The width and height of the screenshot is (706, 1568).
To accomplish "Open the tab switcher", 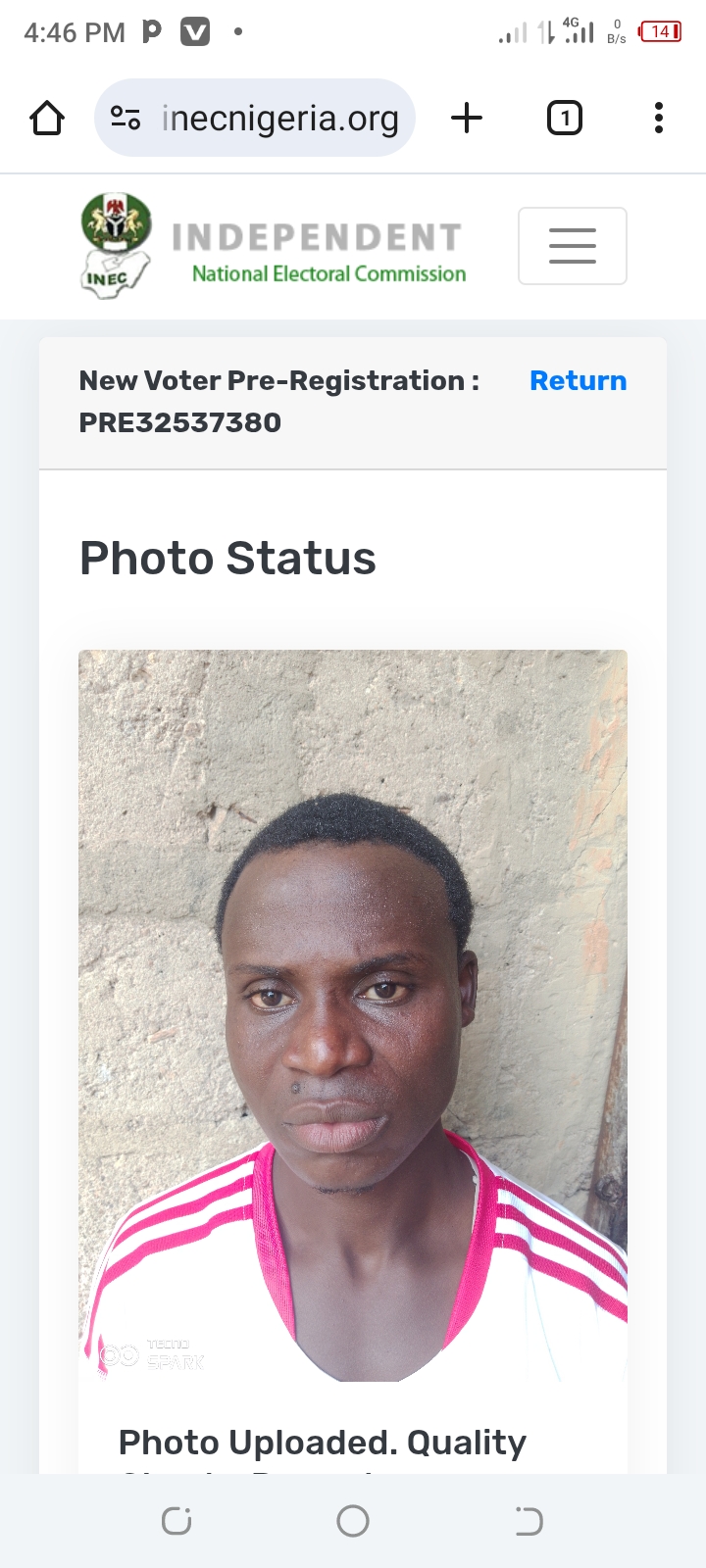I will [564, 119].
